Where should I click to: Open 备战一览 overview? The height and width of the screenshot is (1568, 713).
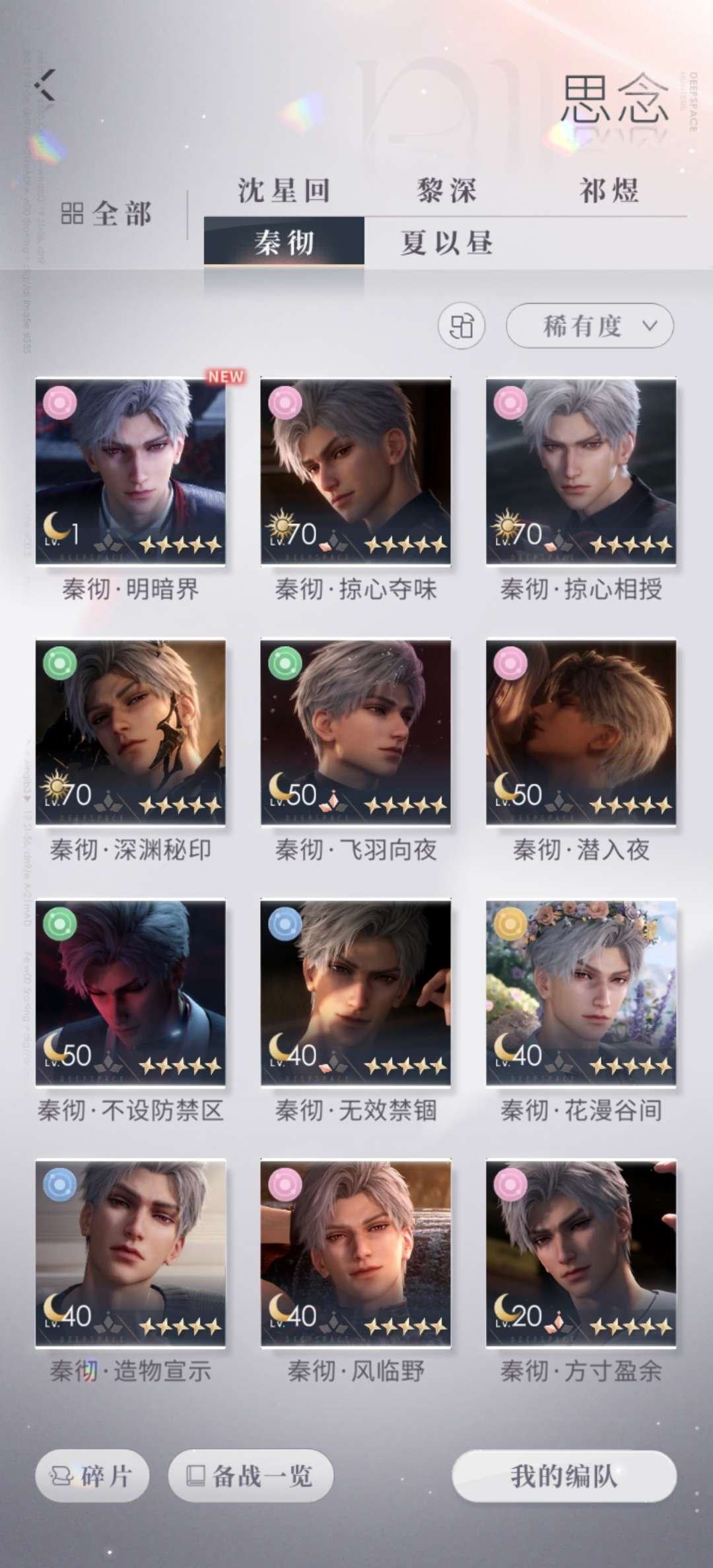tap(250, 1476)
